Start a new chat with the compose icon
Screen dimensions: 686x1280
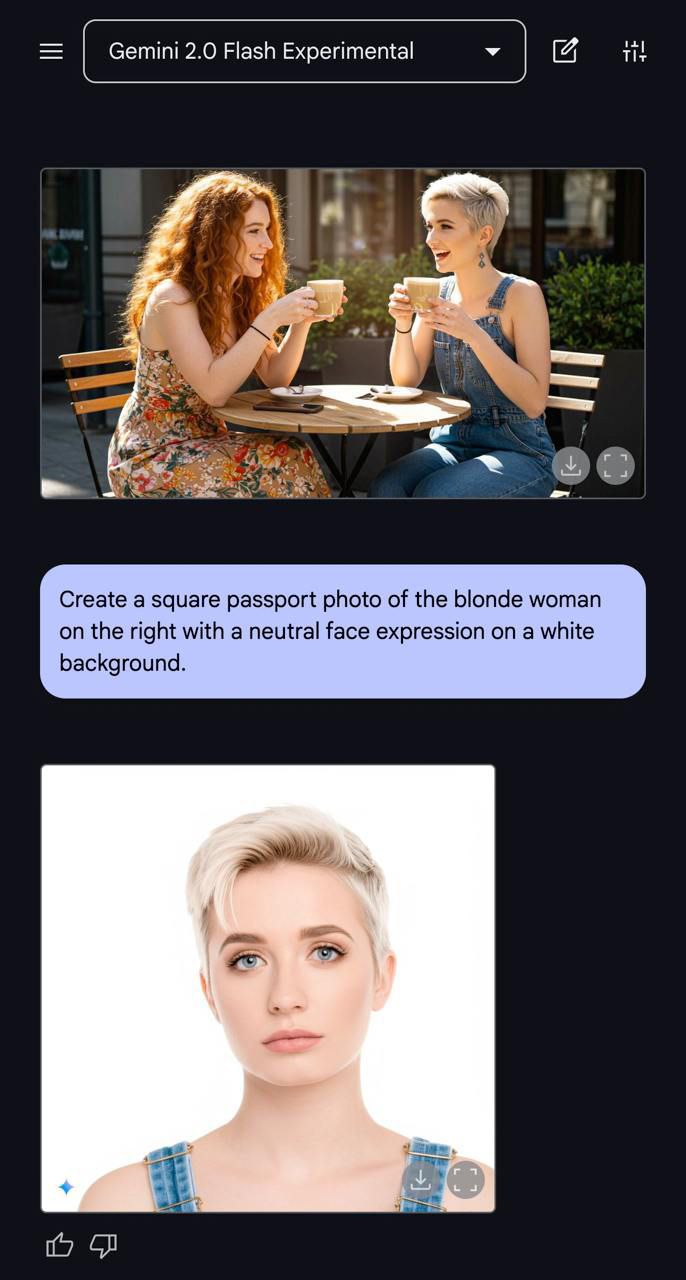(x=565, y=51)
